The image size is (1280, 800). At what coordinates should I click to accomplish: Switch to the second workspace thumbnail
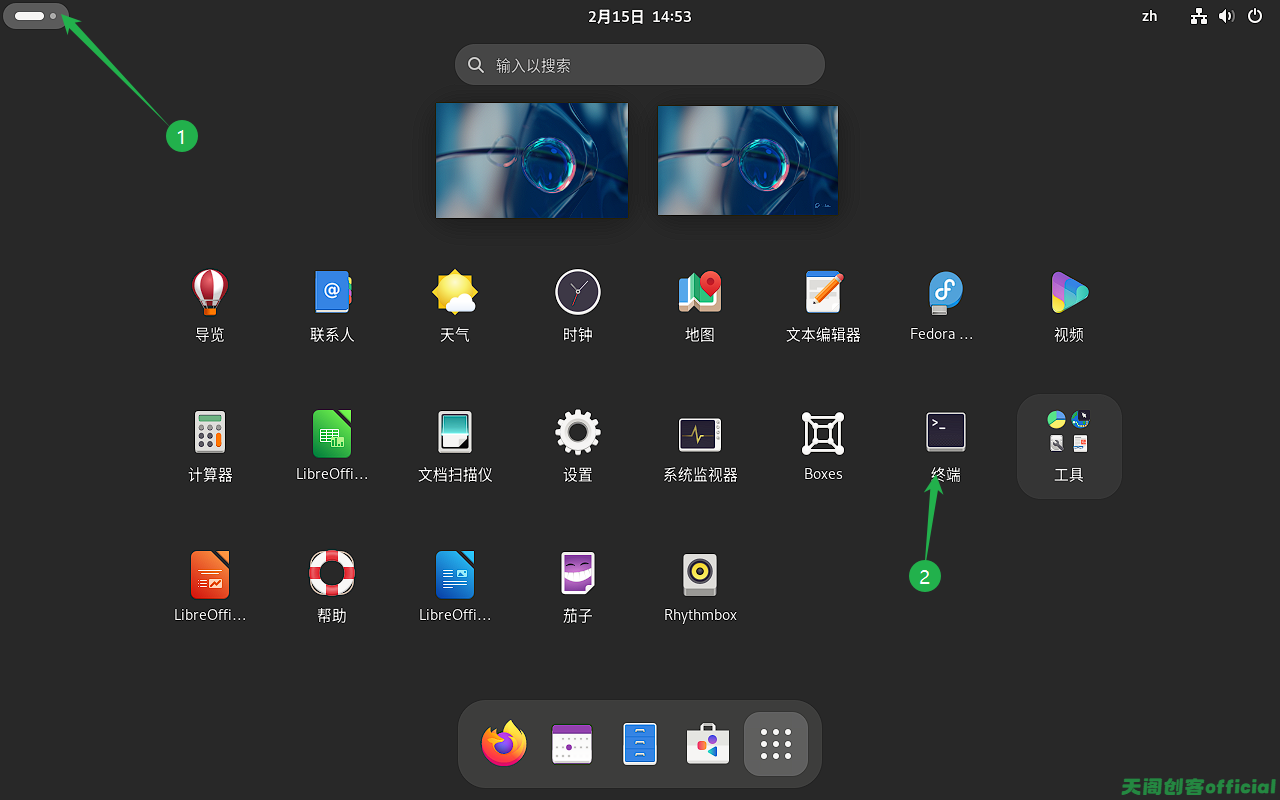(748, 160)
